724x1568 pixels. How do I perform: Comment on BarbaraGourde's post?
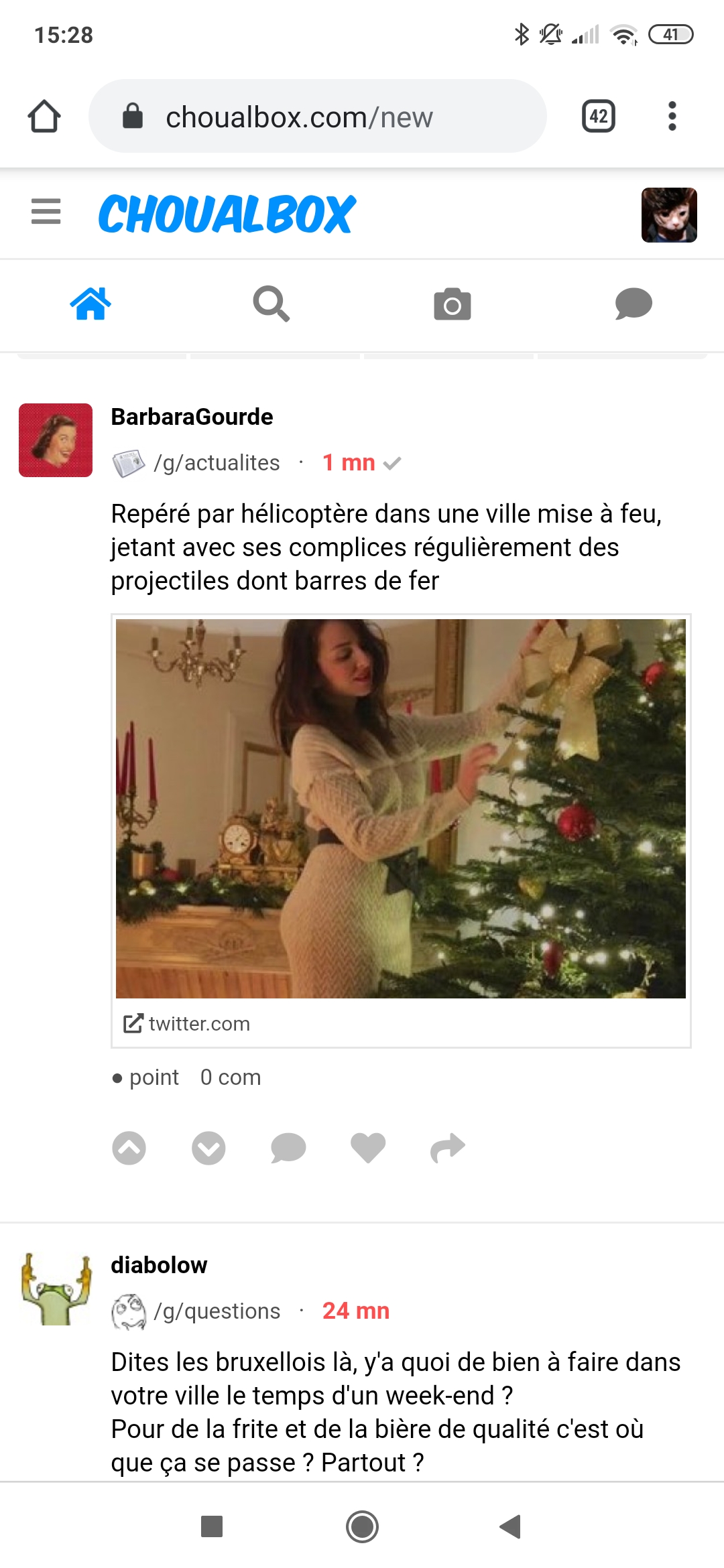pyautogui.click(x=288, y=1148)
